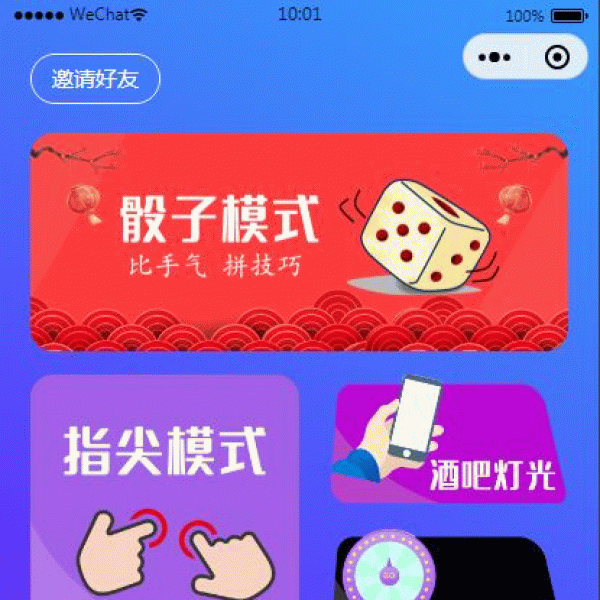
Task: Tap the 邀请好友 invite friends button
Action: coord(95,80)
